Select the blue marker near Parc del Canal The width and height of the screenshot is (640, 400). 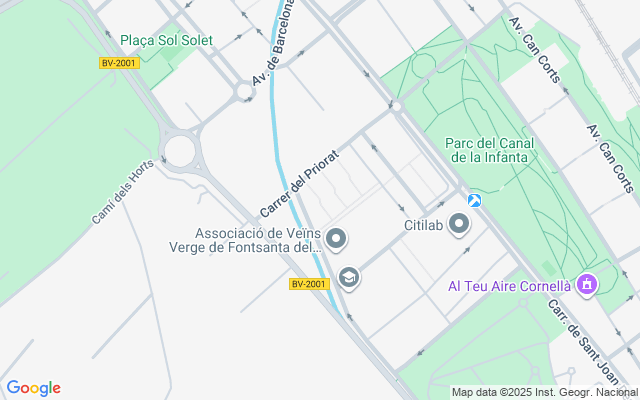pos(474,200)
